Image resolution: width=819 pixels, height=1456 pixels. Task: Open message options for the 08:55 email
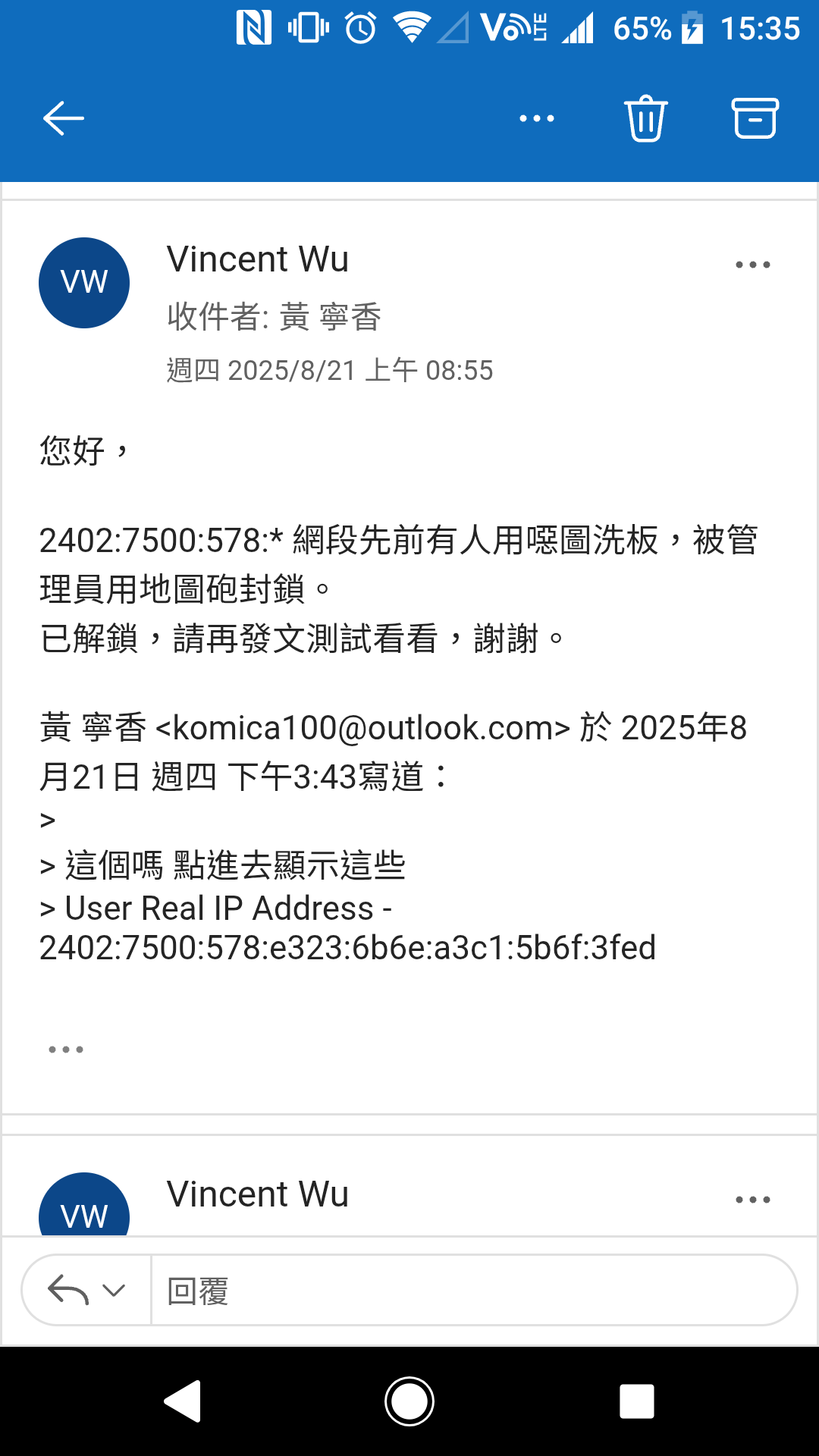click(x=752, y=265)
